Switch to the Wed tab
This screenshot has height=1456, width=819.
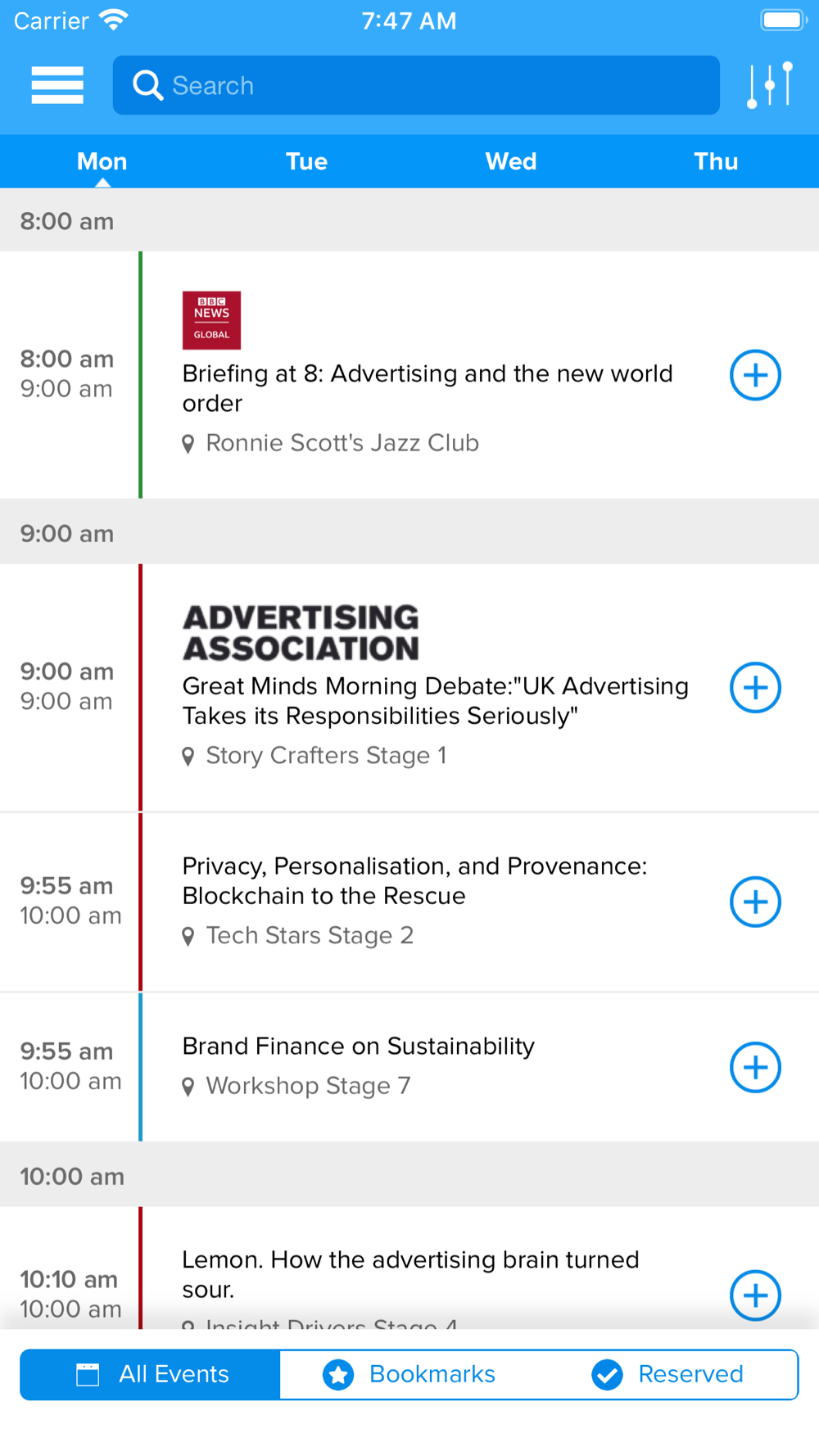511,161
